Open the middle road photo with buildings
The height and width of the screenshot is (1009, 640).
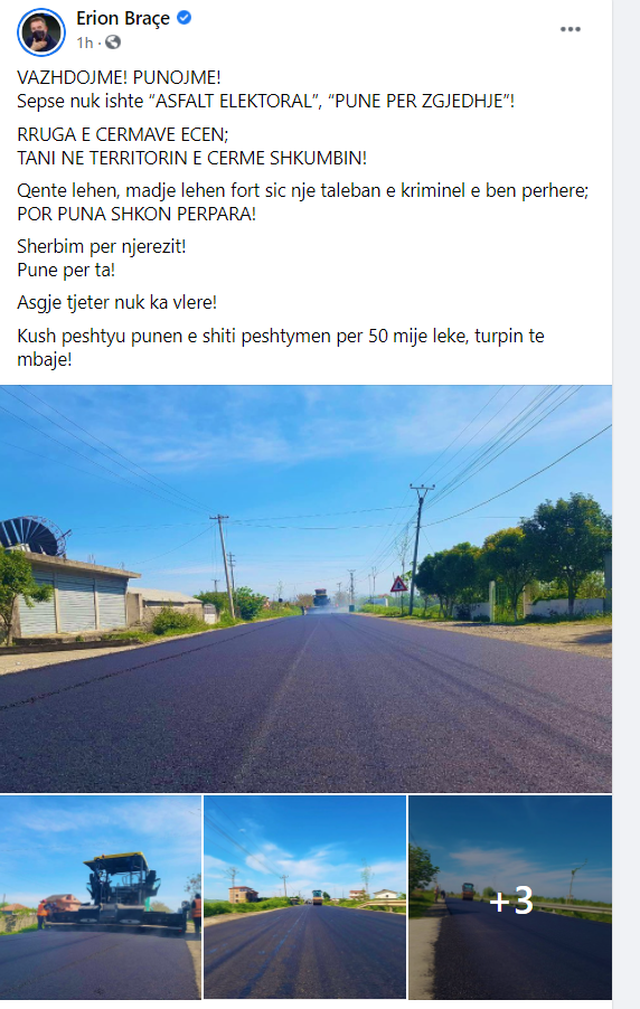[x=305, y=896]
